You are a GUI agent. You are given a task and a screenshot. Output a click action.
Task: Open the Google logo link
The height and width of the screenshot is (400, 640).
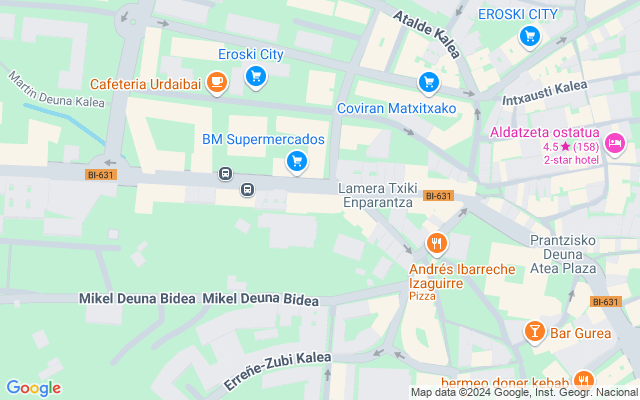click(33, 388)
